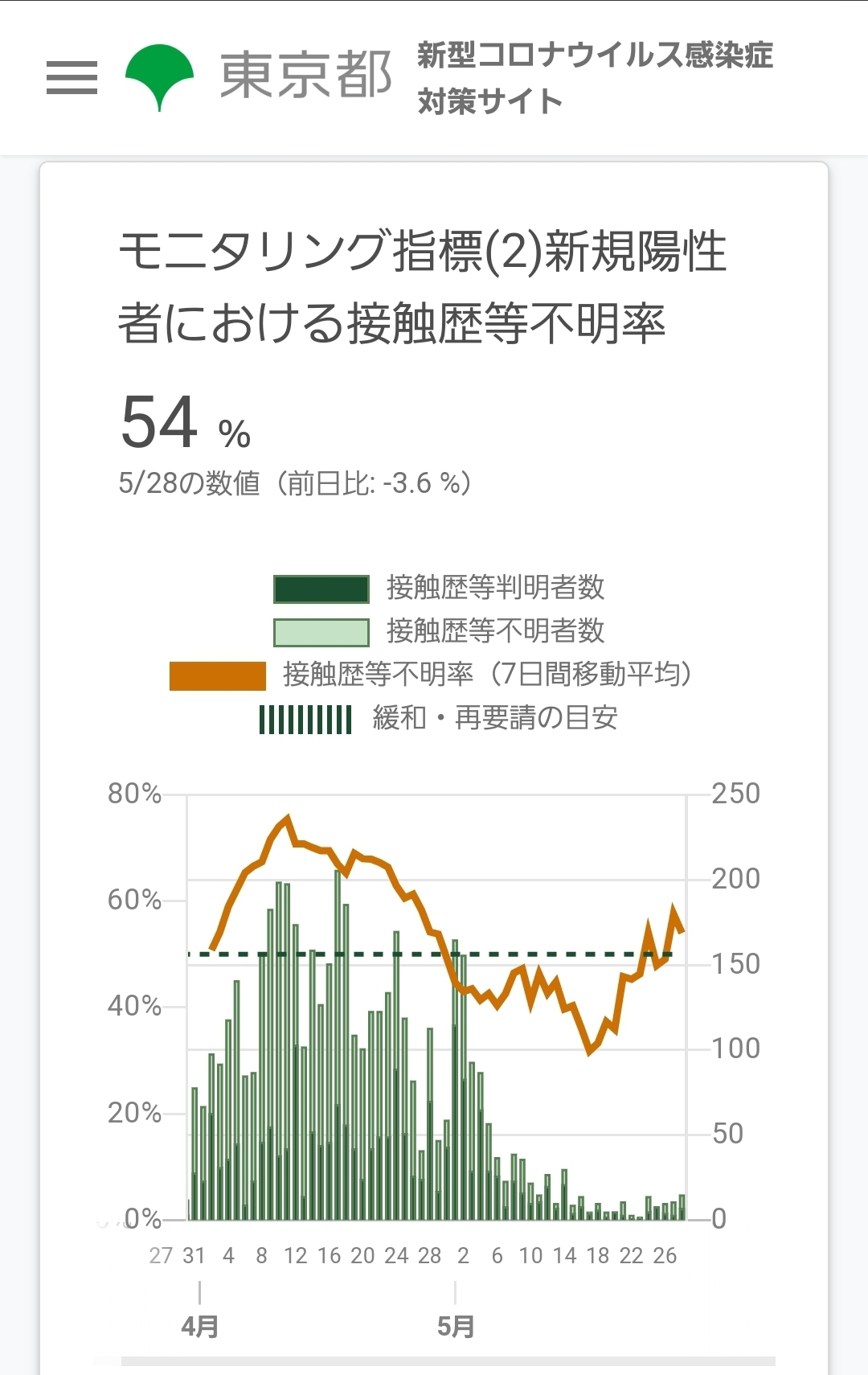Toggle the 接触歴等不明率 moving average line
Screen dimensions: 868x1375
click(431, 675)
